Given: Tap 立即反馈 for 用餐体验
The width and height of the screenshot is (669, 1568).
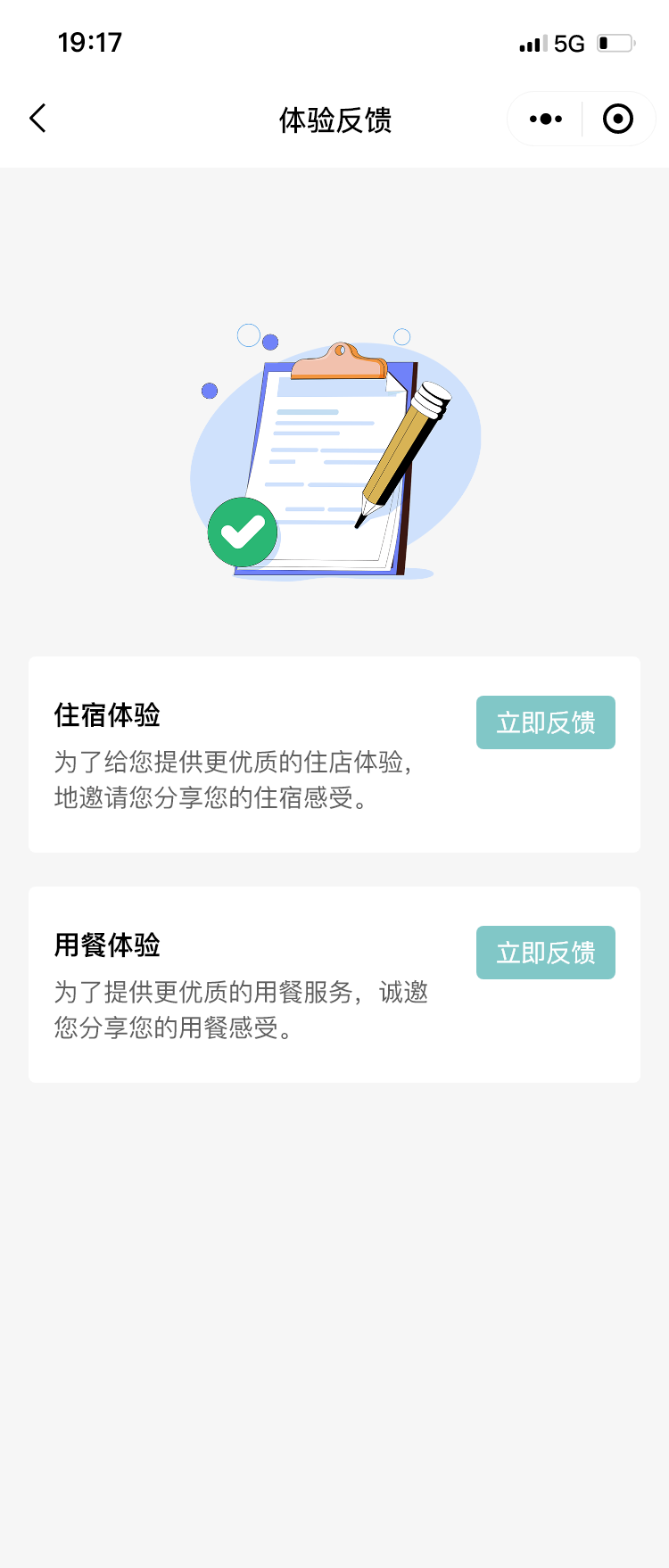Looking at the screenshot, I should pyautogui.click(x=545, y=953).
